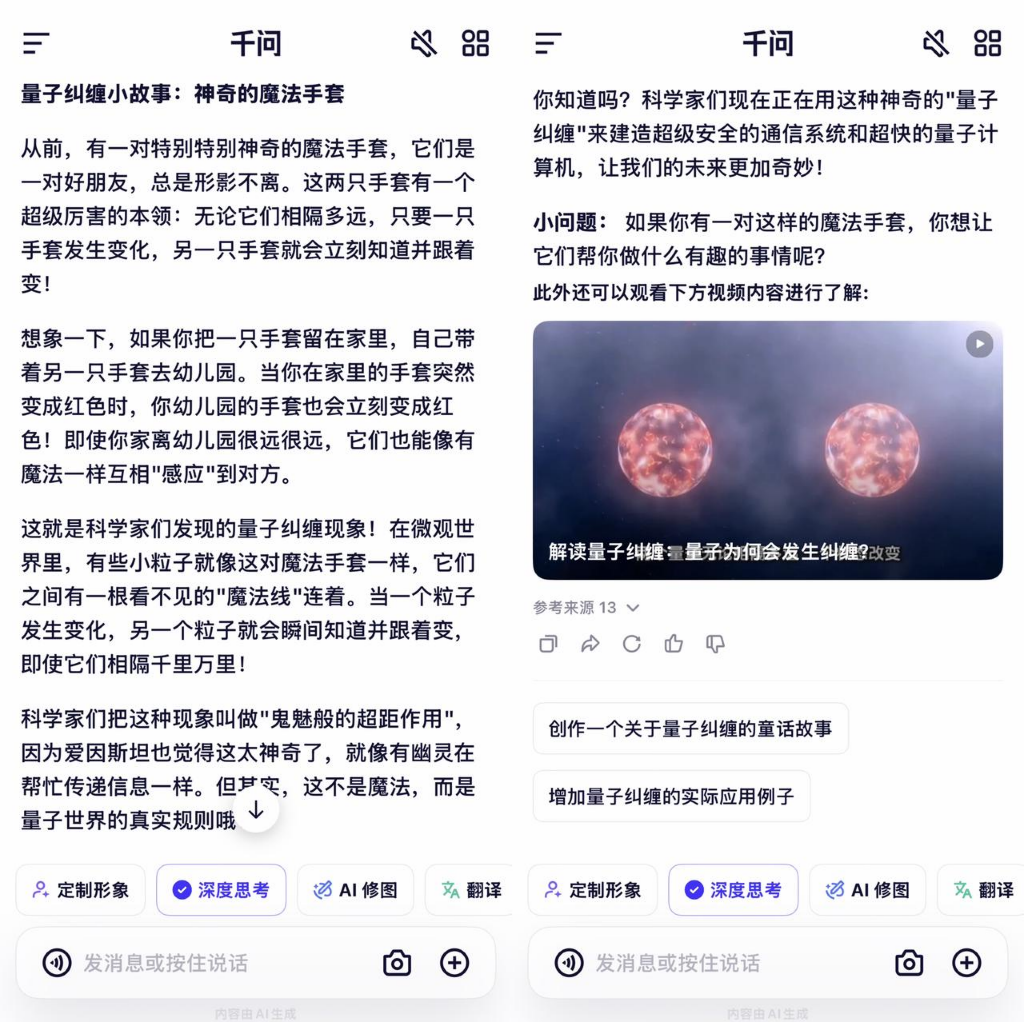The image size is (1024, 1022).
Task: Regenerate the response
Action: click(632, 644)
